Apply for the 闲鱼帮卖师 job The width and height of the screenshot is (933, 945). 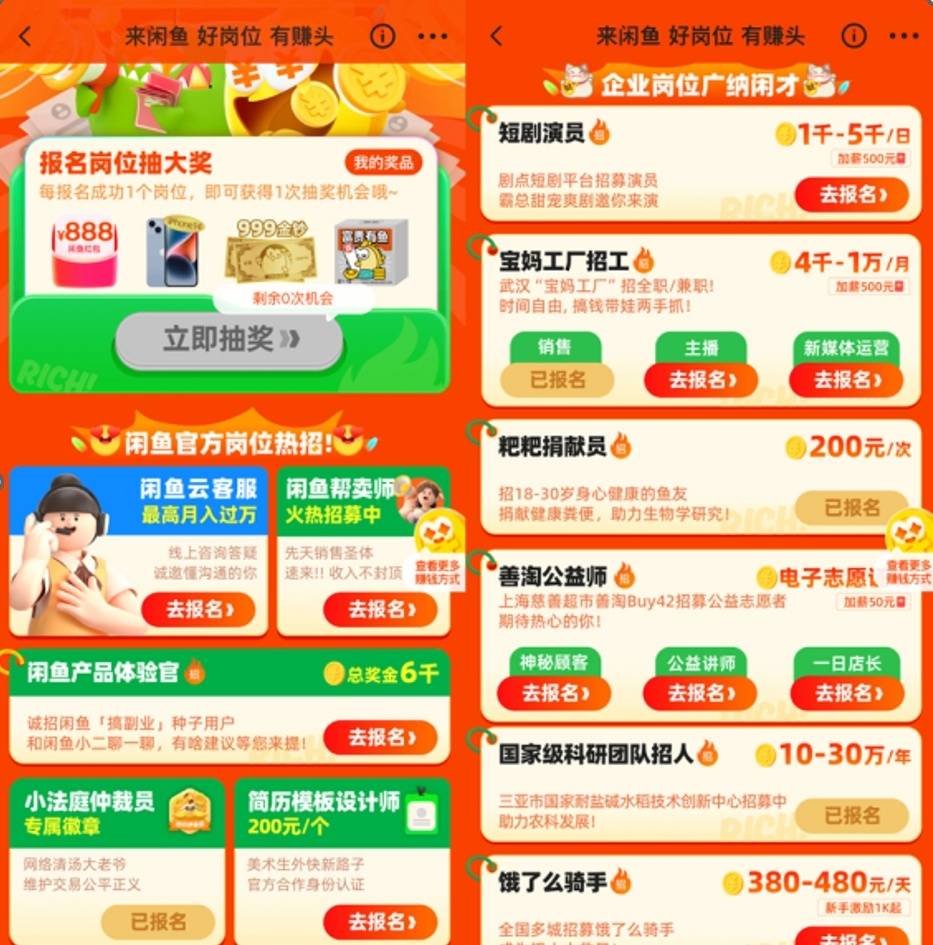[379, 609]
